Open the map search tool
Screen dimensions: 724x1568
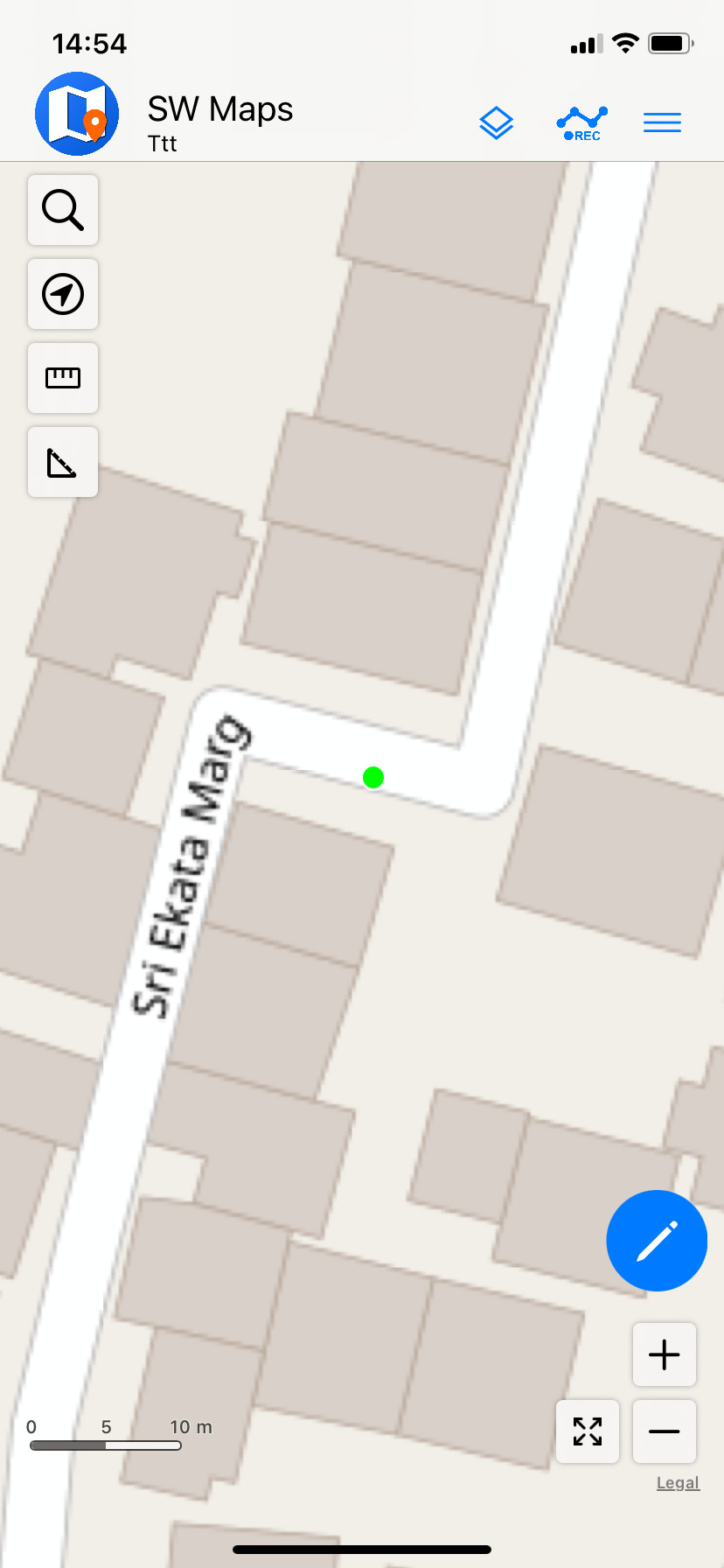[63, 210]
